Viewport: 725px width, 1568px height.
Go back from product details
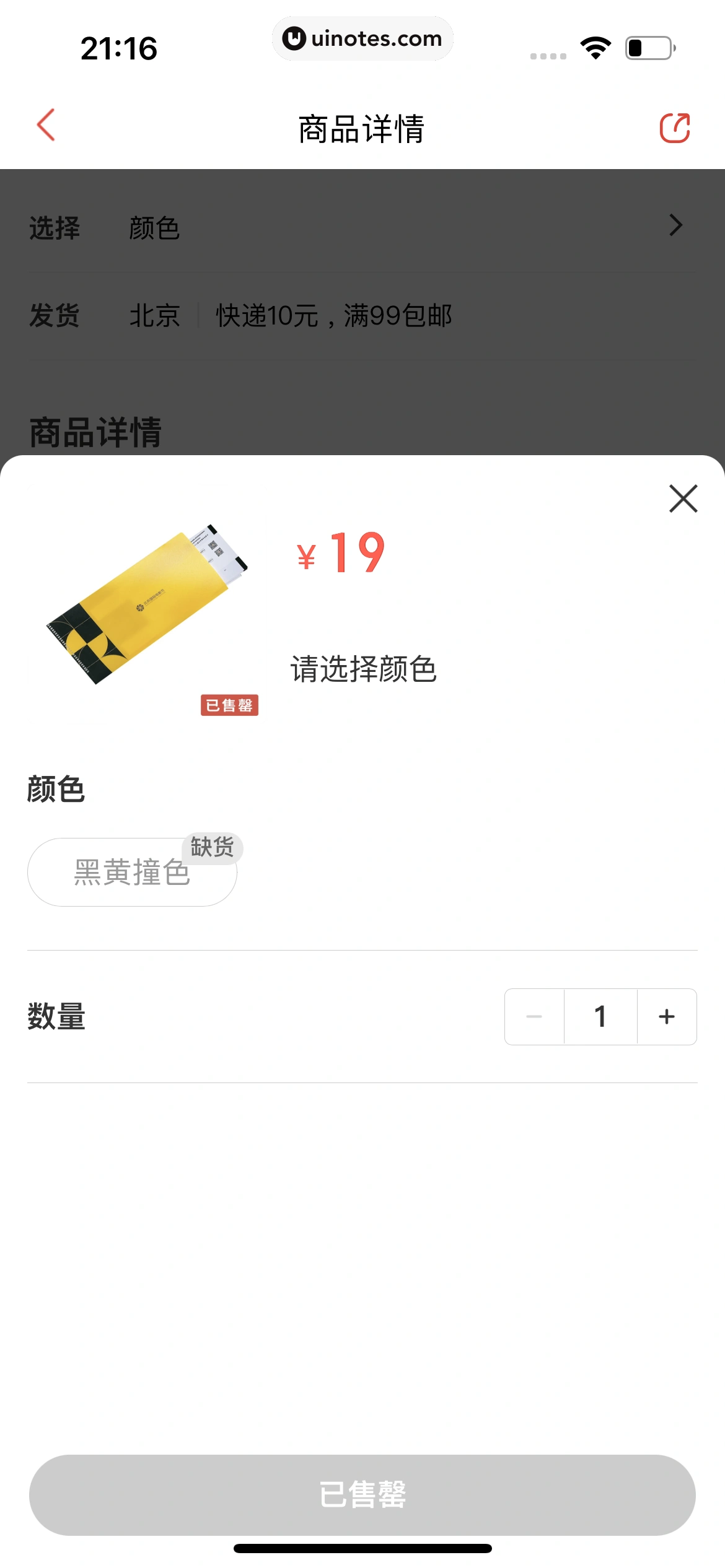(46, 126)
